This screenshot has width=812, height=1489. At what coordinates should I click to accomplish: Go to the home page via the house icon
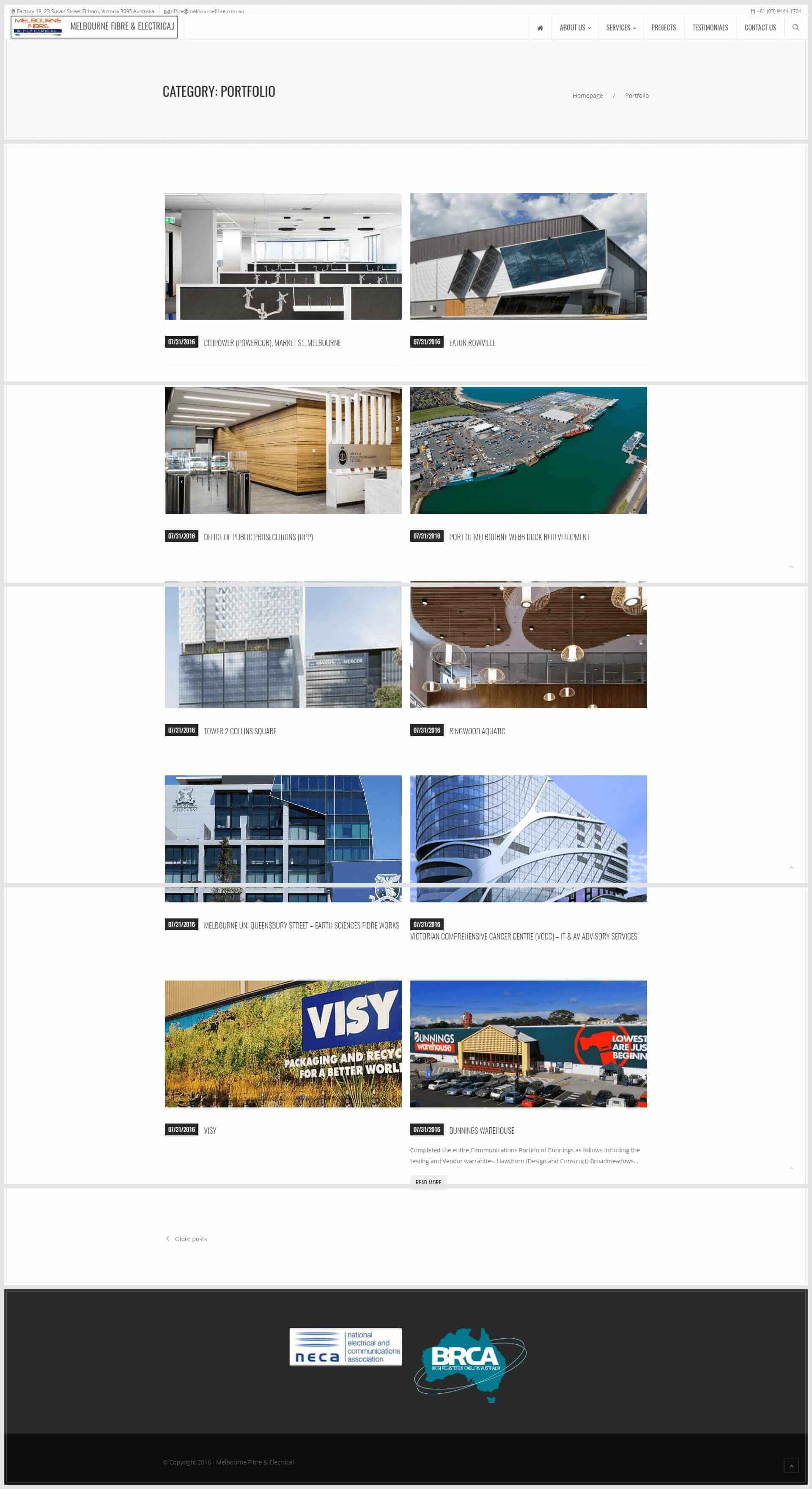click(540, 28)
